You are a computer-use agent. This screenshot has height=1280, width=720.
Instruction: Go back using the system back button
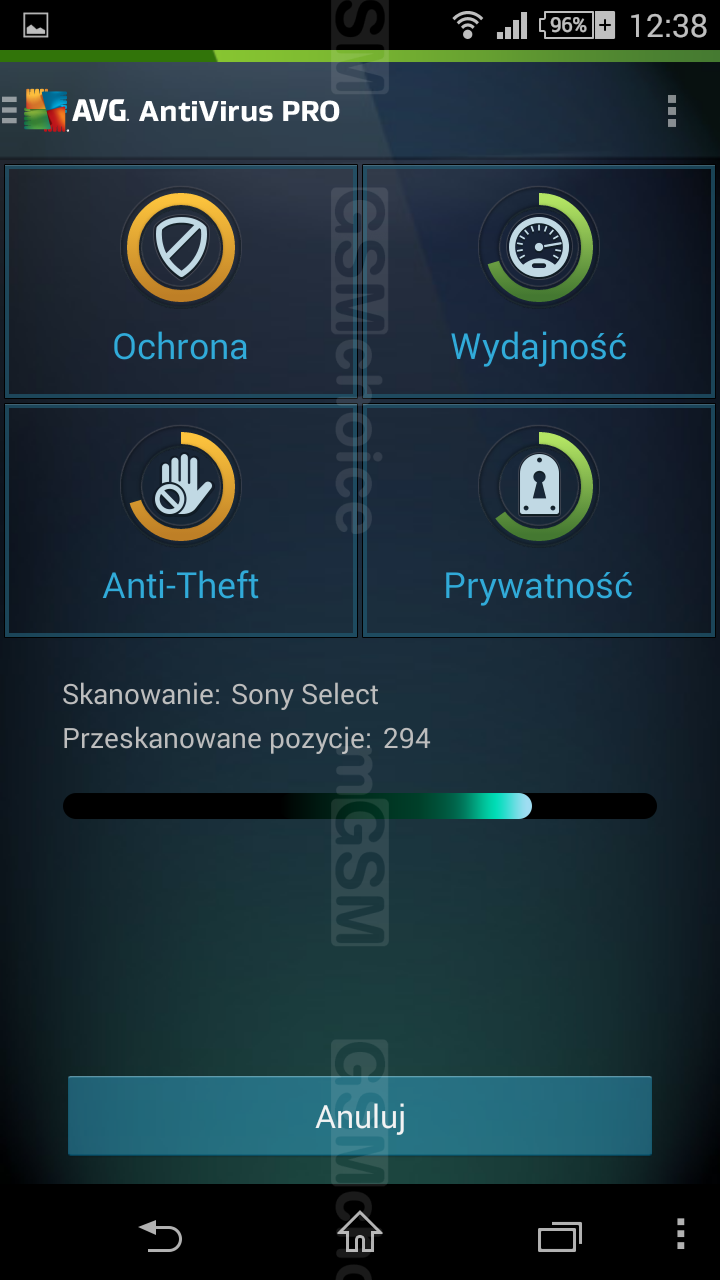pos(160,1235)
